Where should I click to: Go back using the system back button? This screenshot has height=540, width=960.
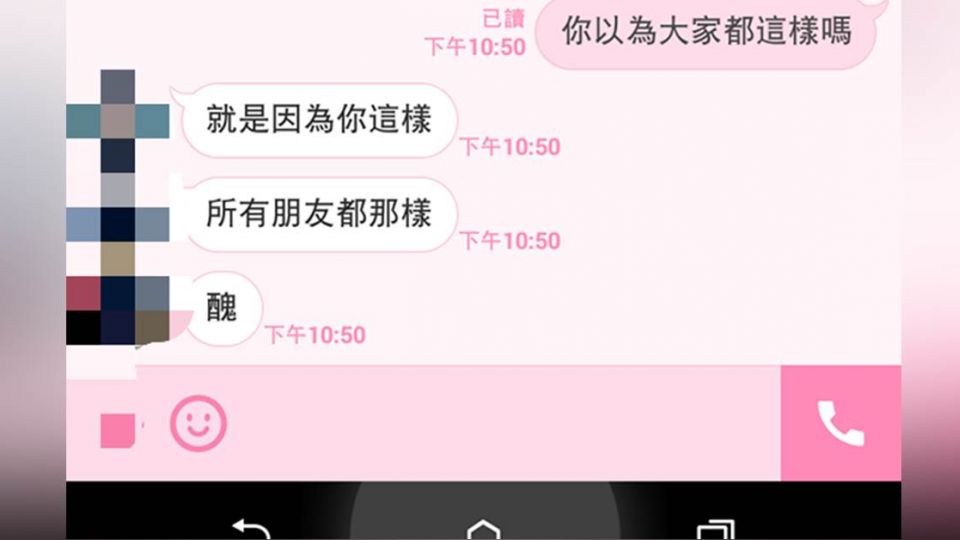pyautogui.click(x=250, y=527)
